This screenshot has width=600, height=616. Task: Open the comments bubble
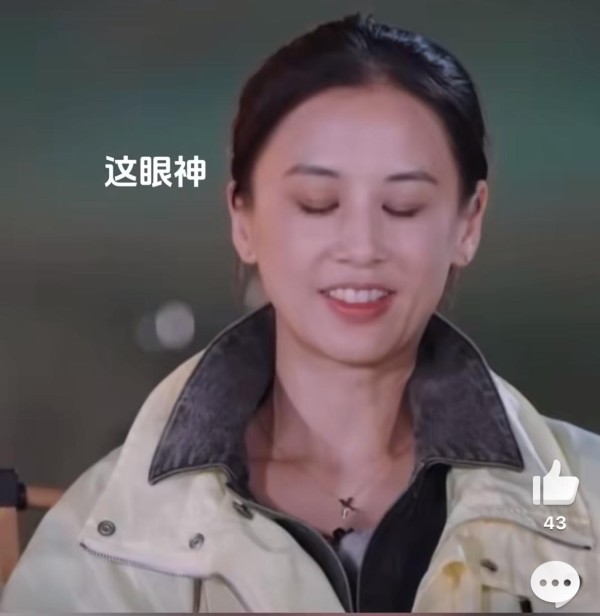tap(555, 583)
